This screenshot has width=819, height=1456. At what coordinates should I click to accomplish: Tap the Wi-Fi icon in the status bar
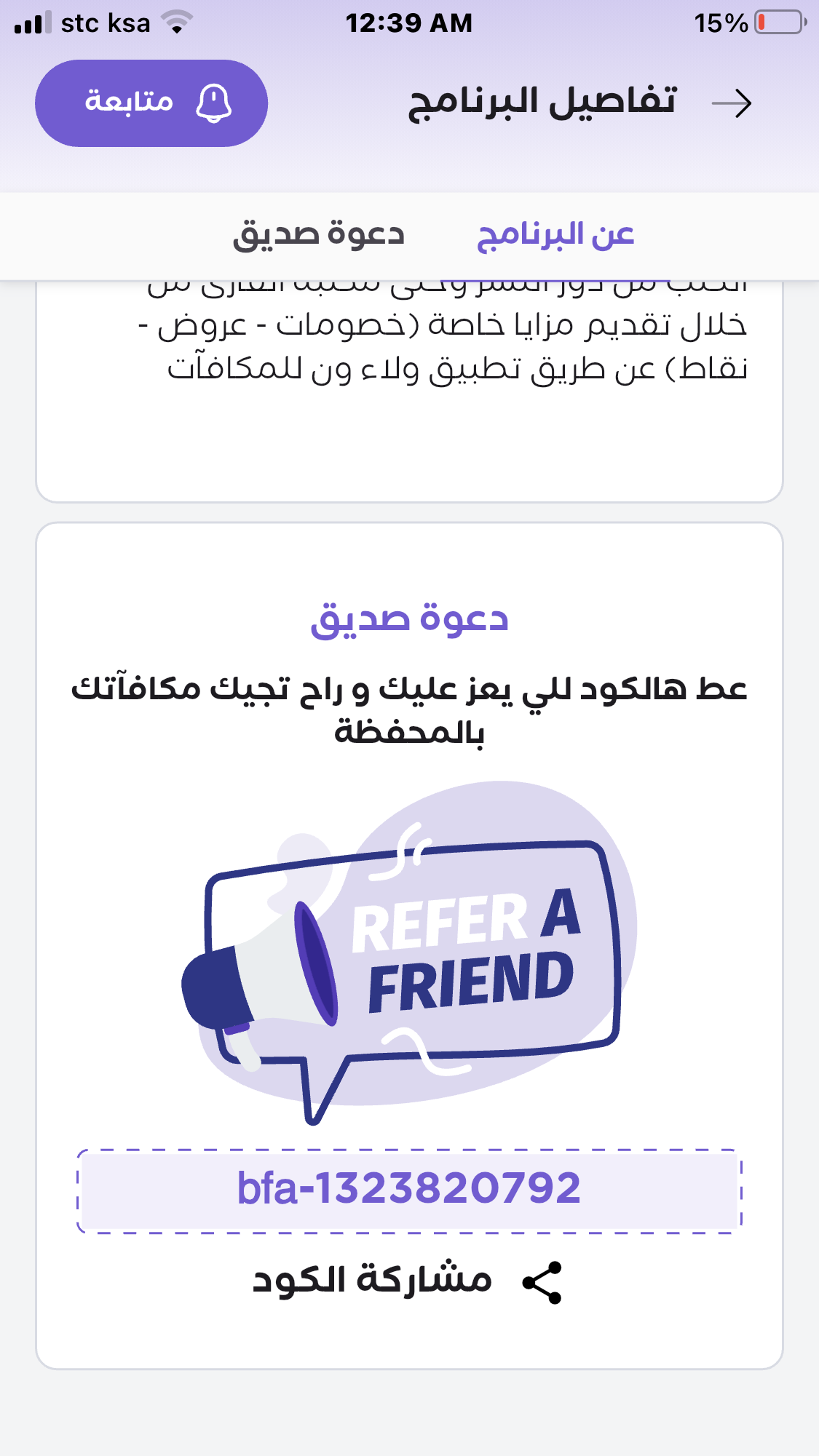click(x=175, y=22)
